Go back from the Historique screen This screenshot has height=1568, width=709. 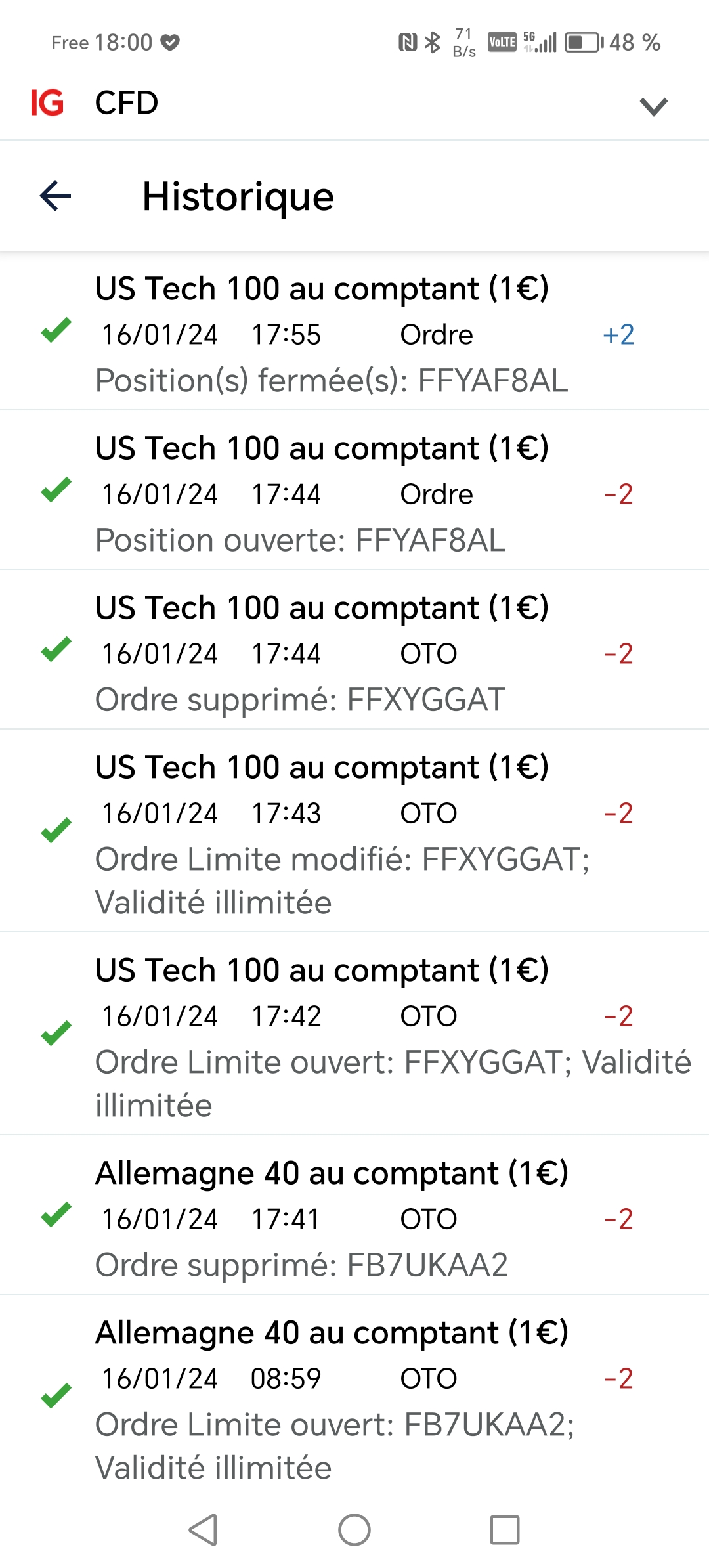(x=55, y=196)
